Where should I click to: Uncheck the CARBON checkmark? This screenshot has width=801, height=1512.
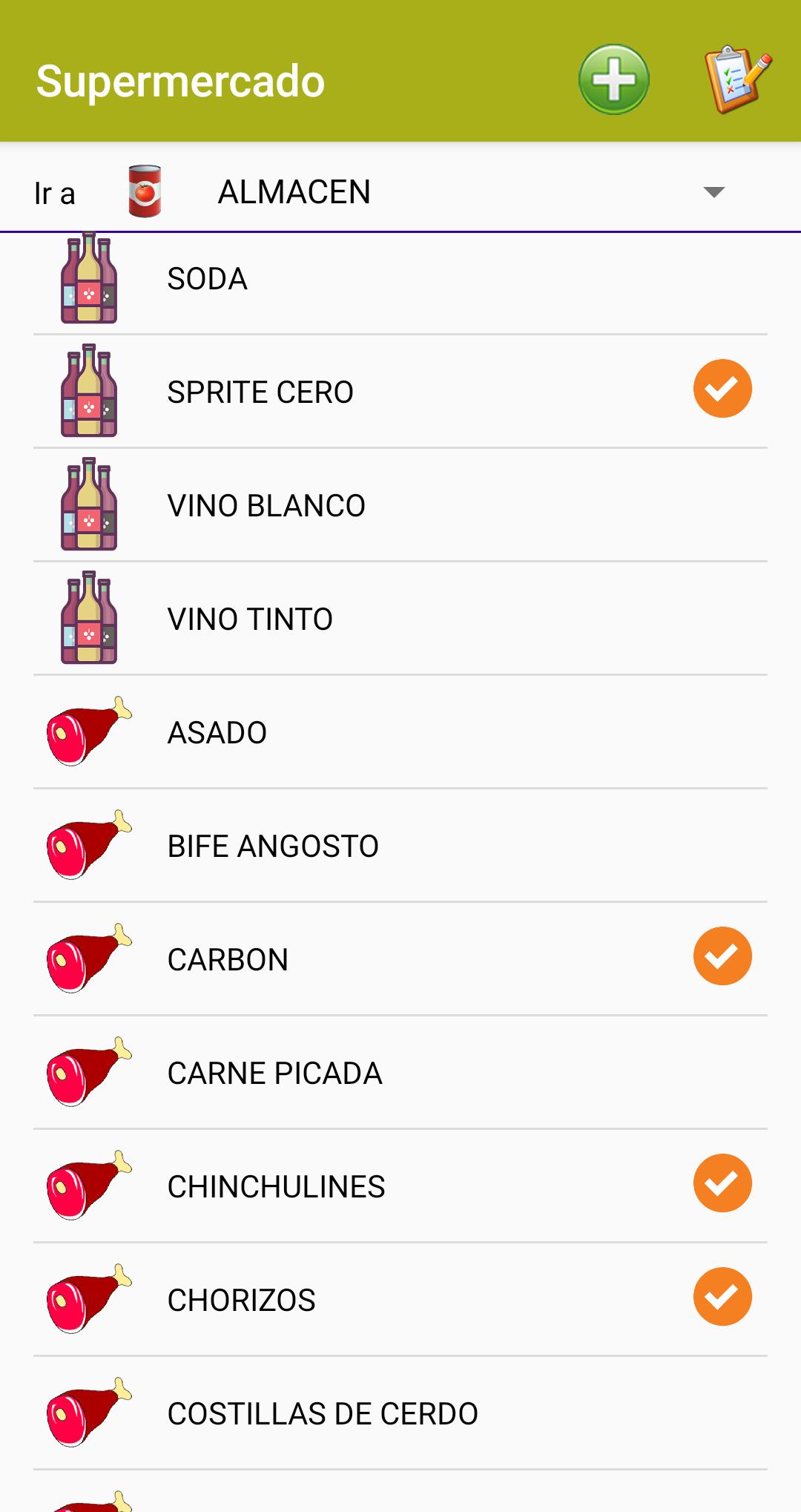[x=722, y=956]
